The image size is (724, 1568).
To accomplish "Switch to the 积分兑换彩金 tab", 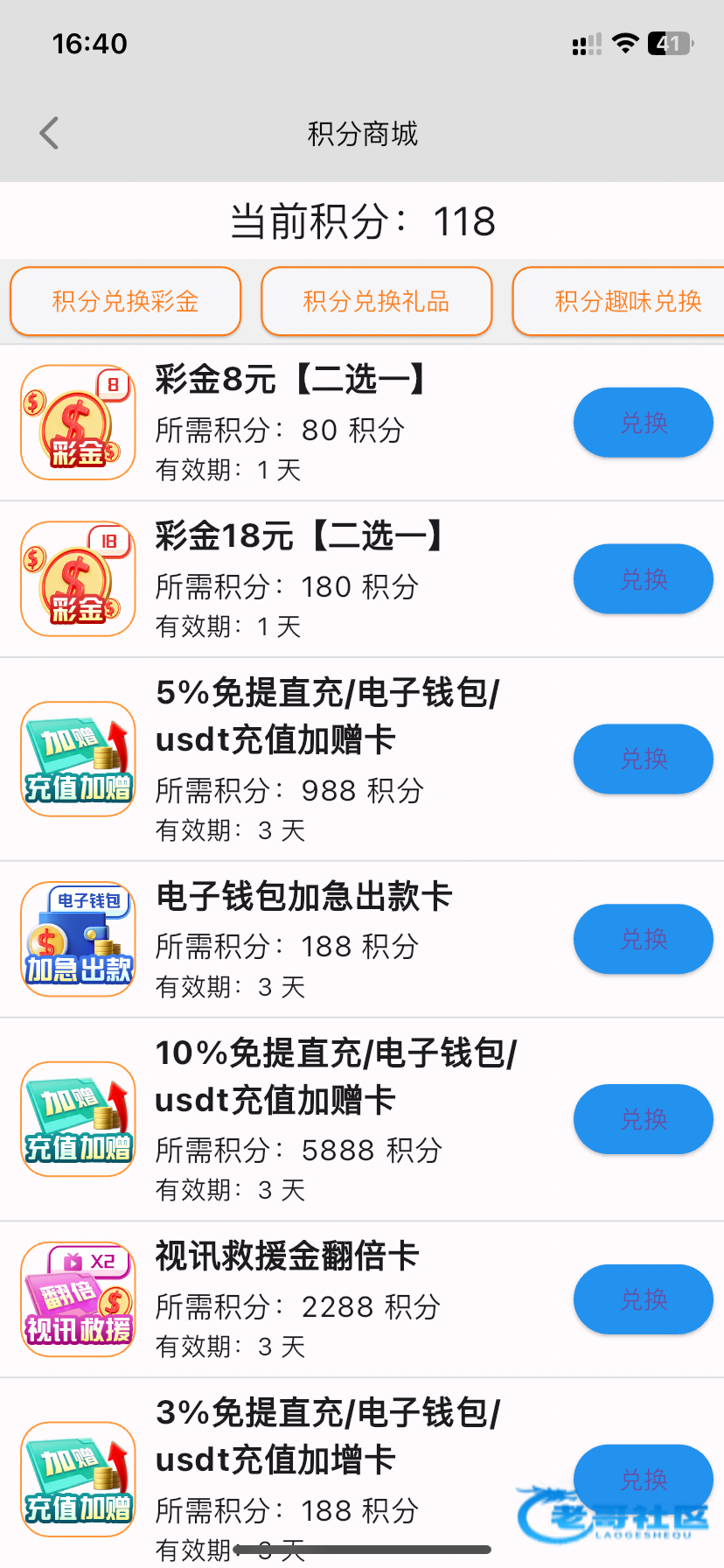I will point(125,301).
